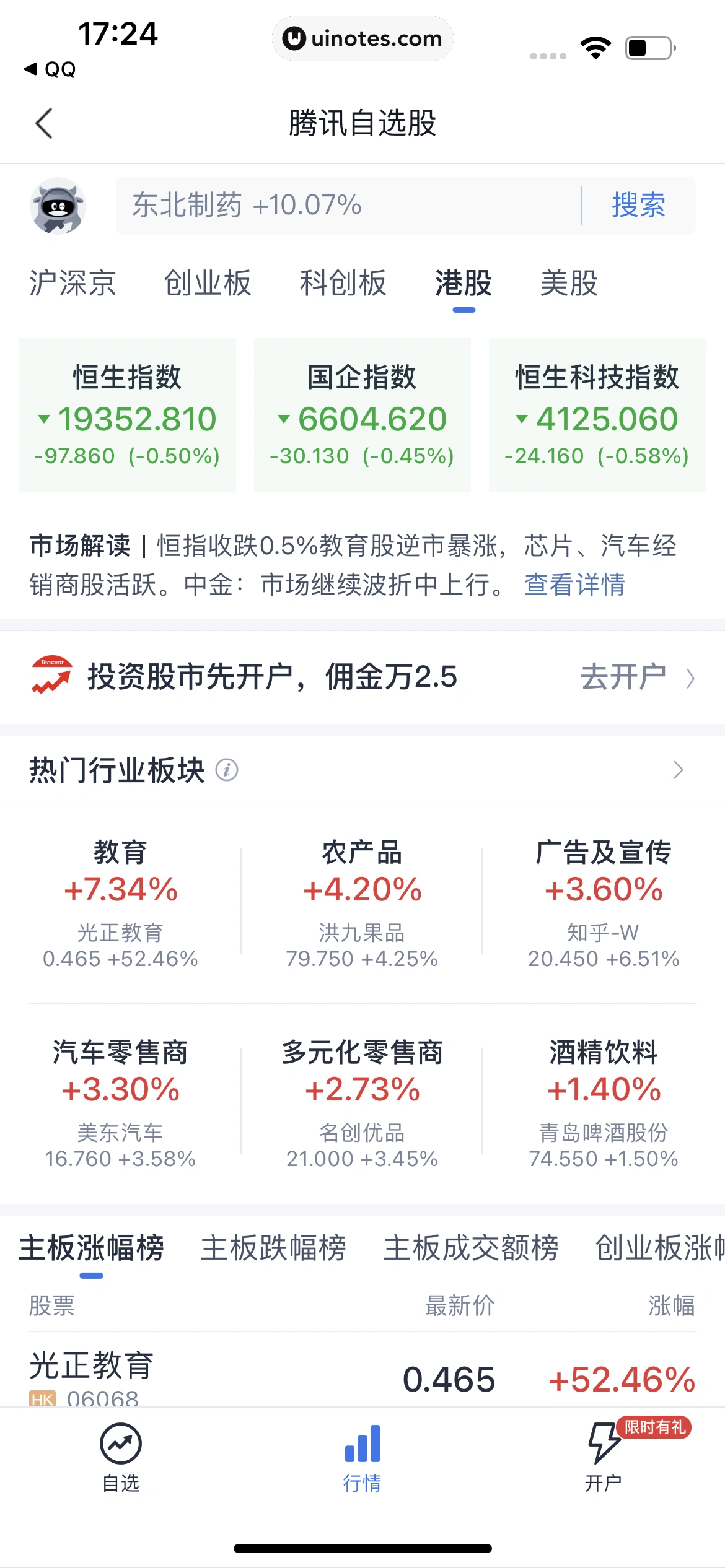Open 查看详情 market commentary link
The width and height of the screenshot is (725, 1568).
pos(575,585)
